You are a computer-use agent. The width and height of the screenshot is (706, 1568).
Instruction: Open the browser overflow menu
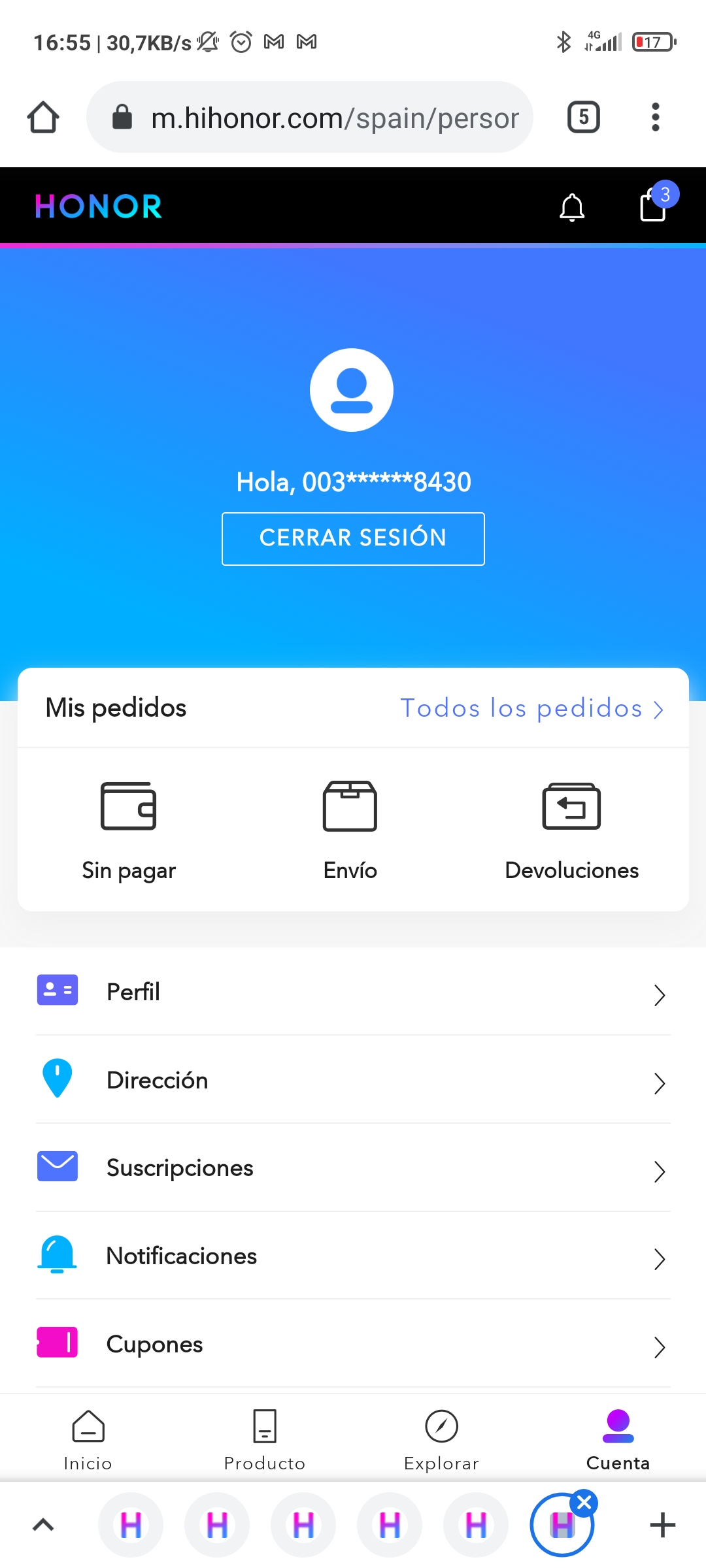(x=655, y=118)
